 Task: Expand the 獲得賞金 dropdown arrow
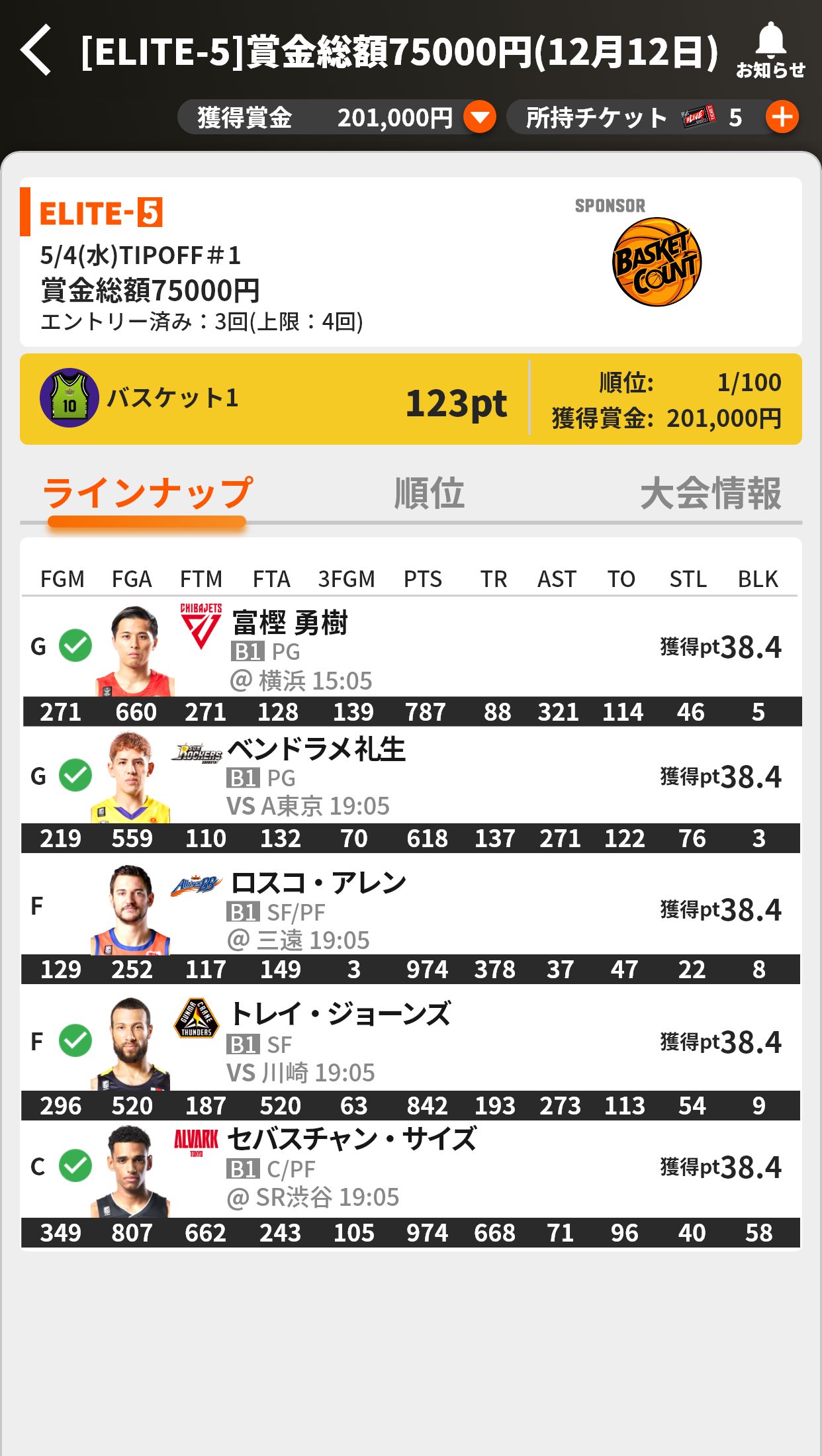click(x=479, y=118)
